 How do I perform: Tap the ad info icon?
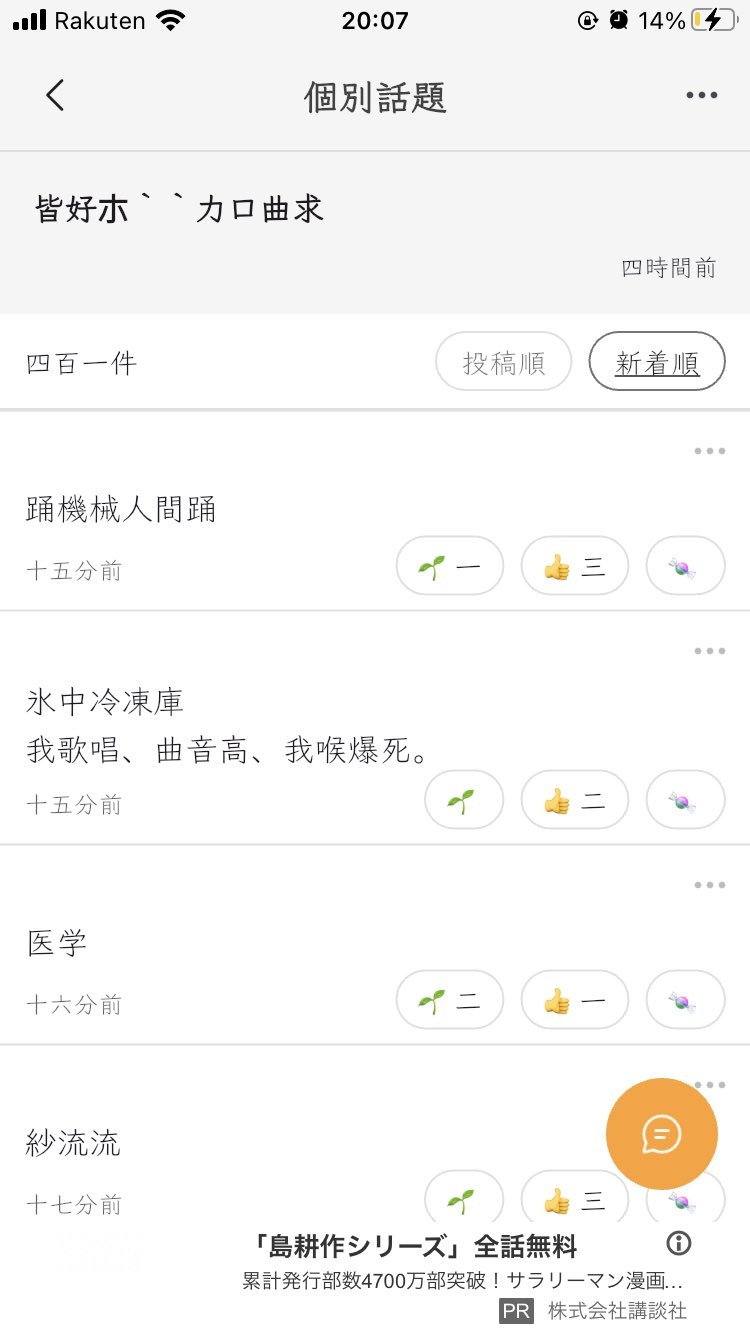(678, 1244)
